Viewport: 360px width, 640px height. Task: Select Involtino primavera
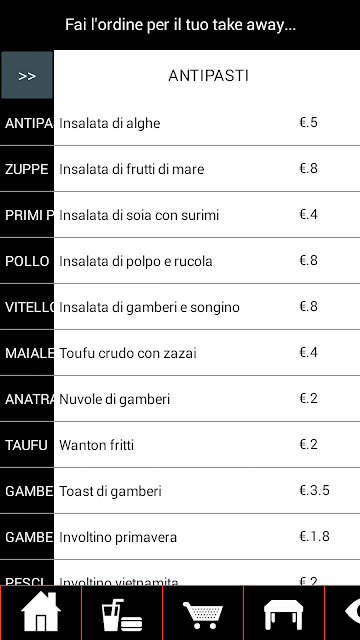coord(207,537)
